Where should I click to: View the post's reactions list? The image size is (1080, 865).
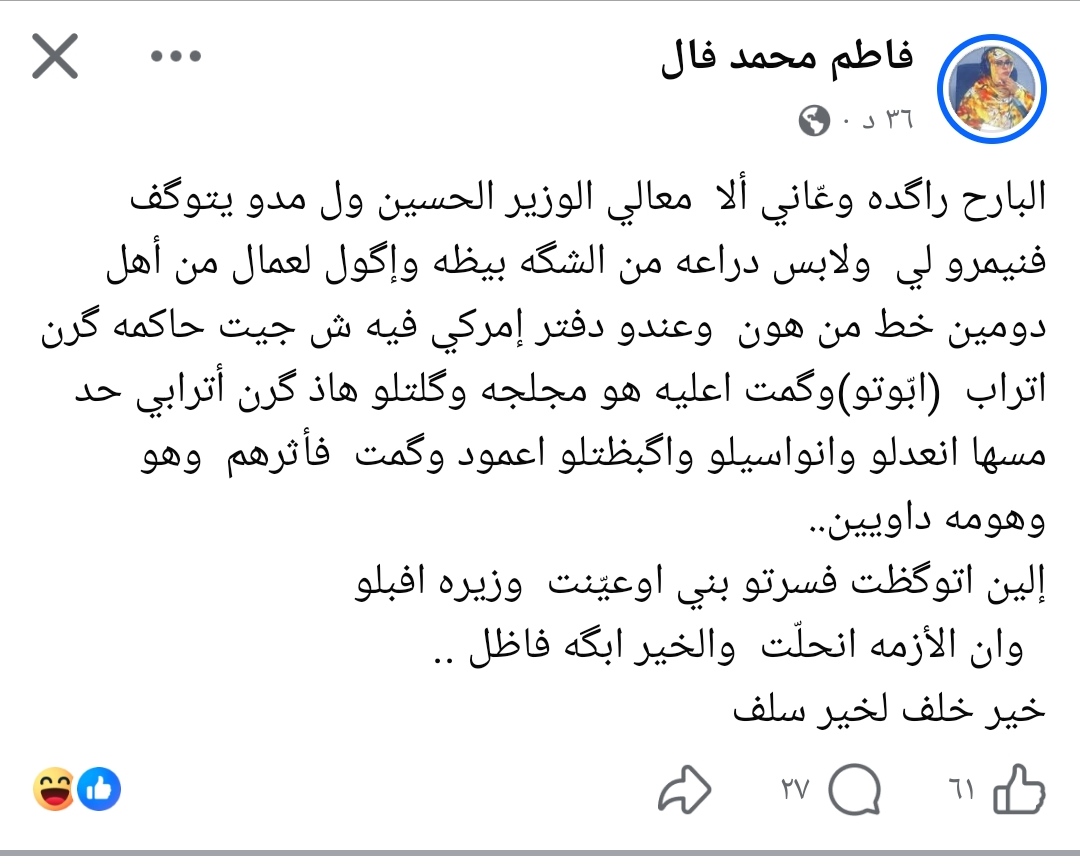coord(76,790)
